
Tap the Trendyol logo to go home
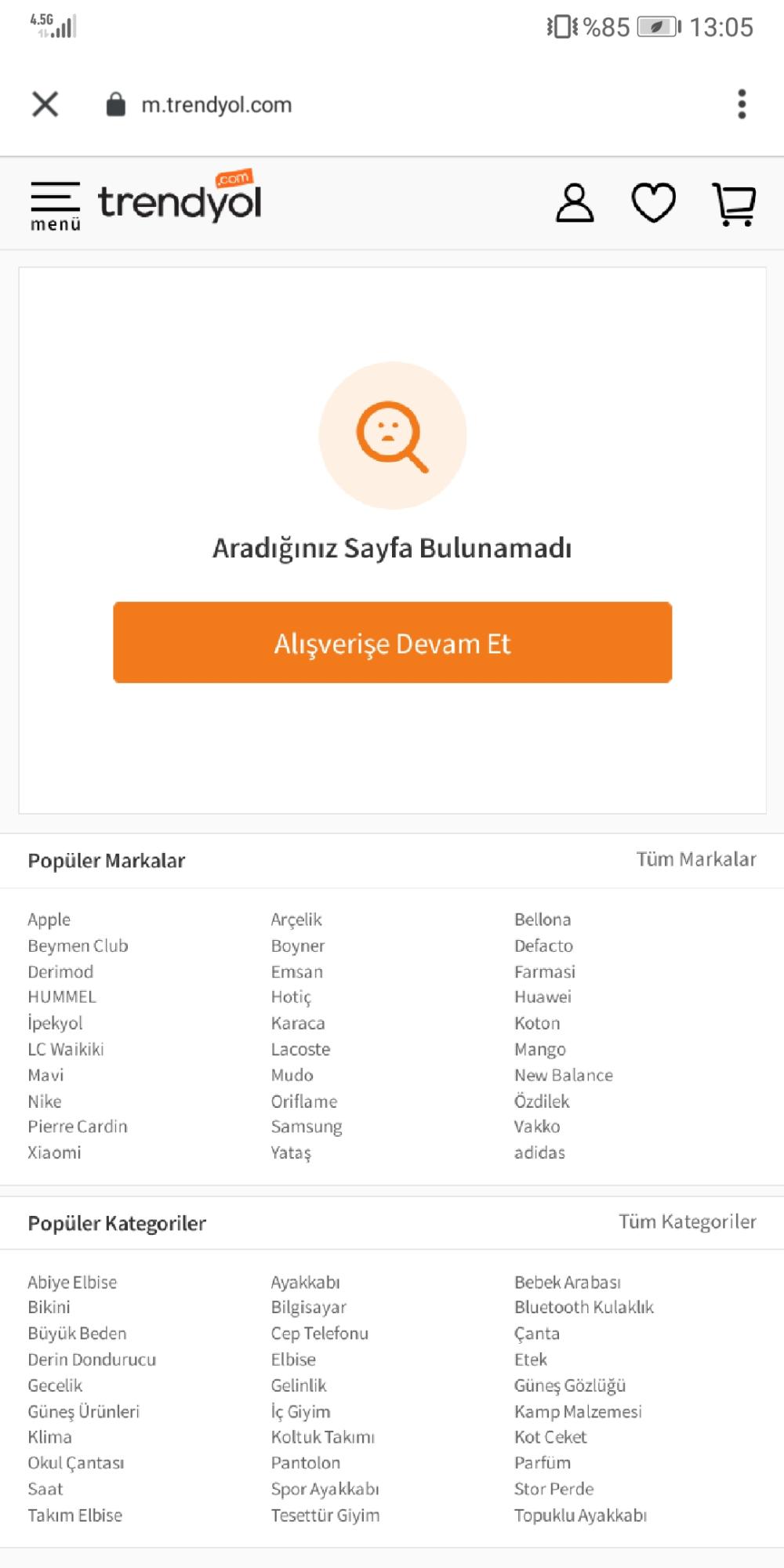180,197
